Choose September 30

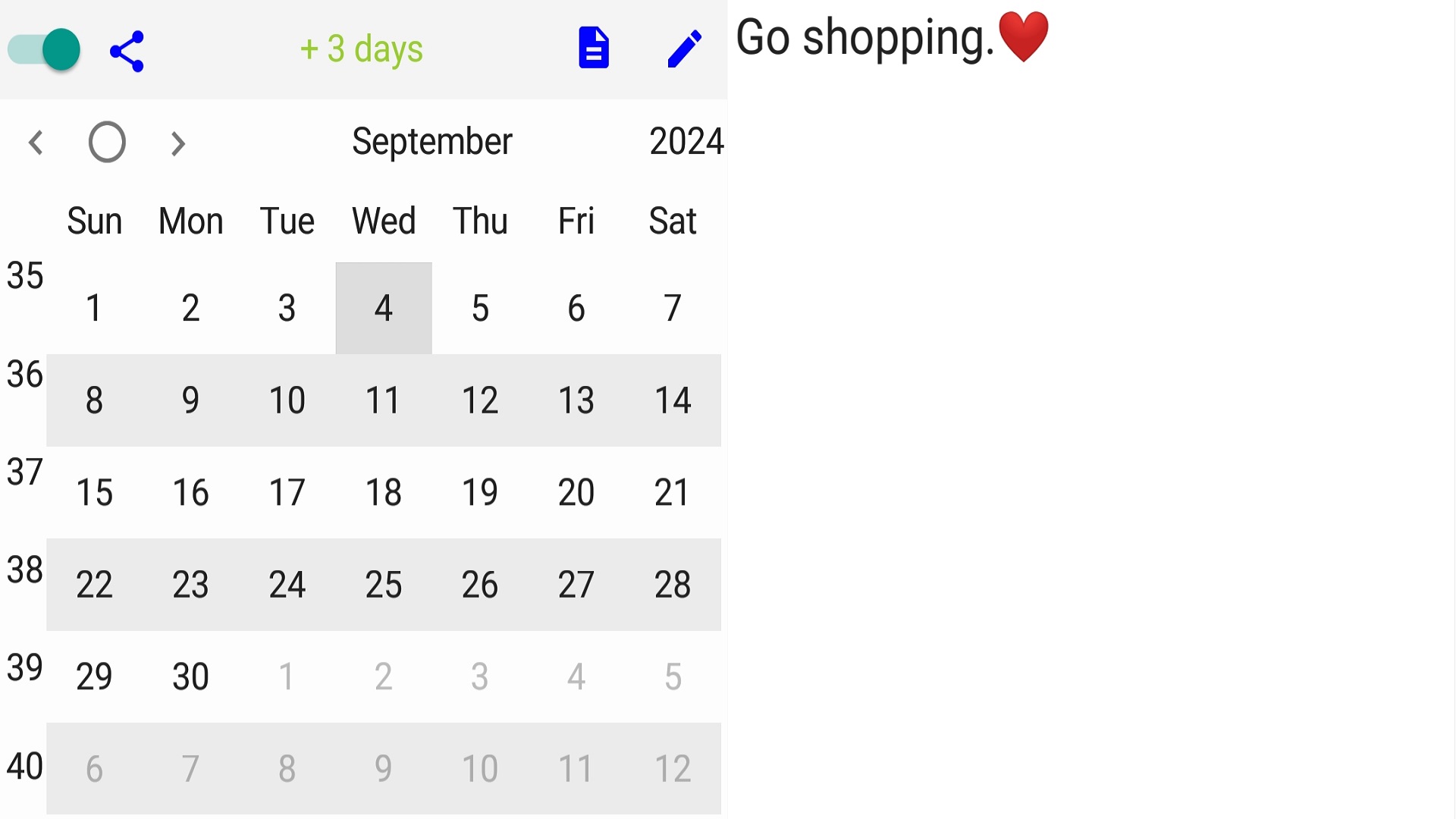[190, 676]
